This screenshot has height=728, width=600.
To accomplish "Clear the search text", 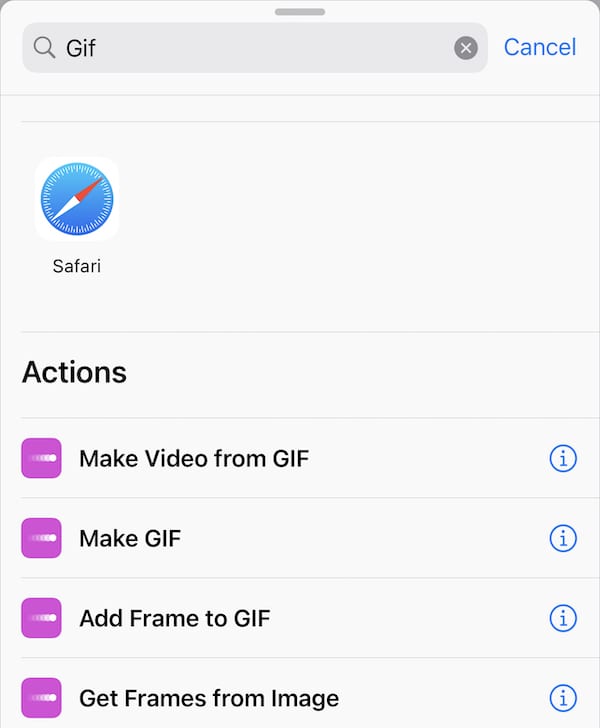I will (466, 47).
